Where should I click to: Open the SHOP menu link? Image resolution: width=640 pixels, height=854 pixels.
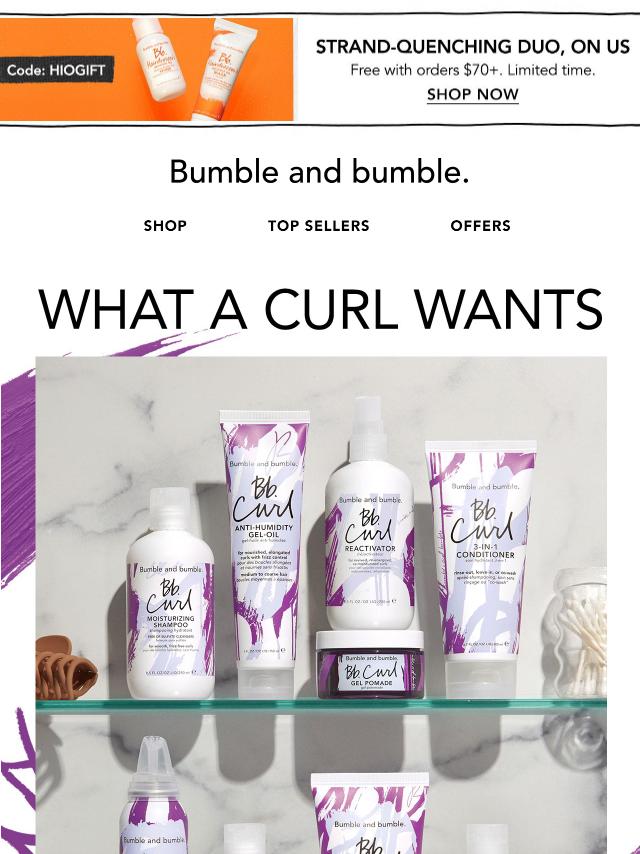[x=165, y=226]
